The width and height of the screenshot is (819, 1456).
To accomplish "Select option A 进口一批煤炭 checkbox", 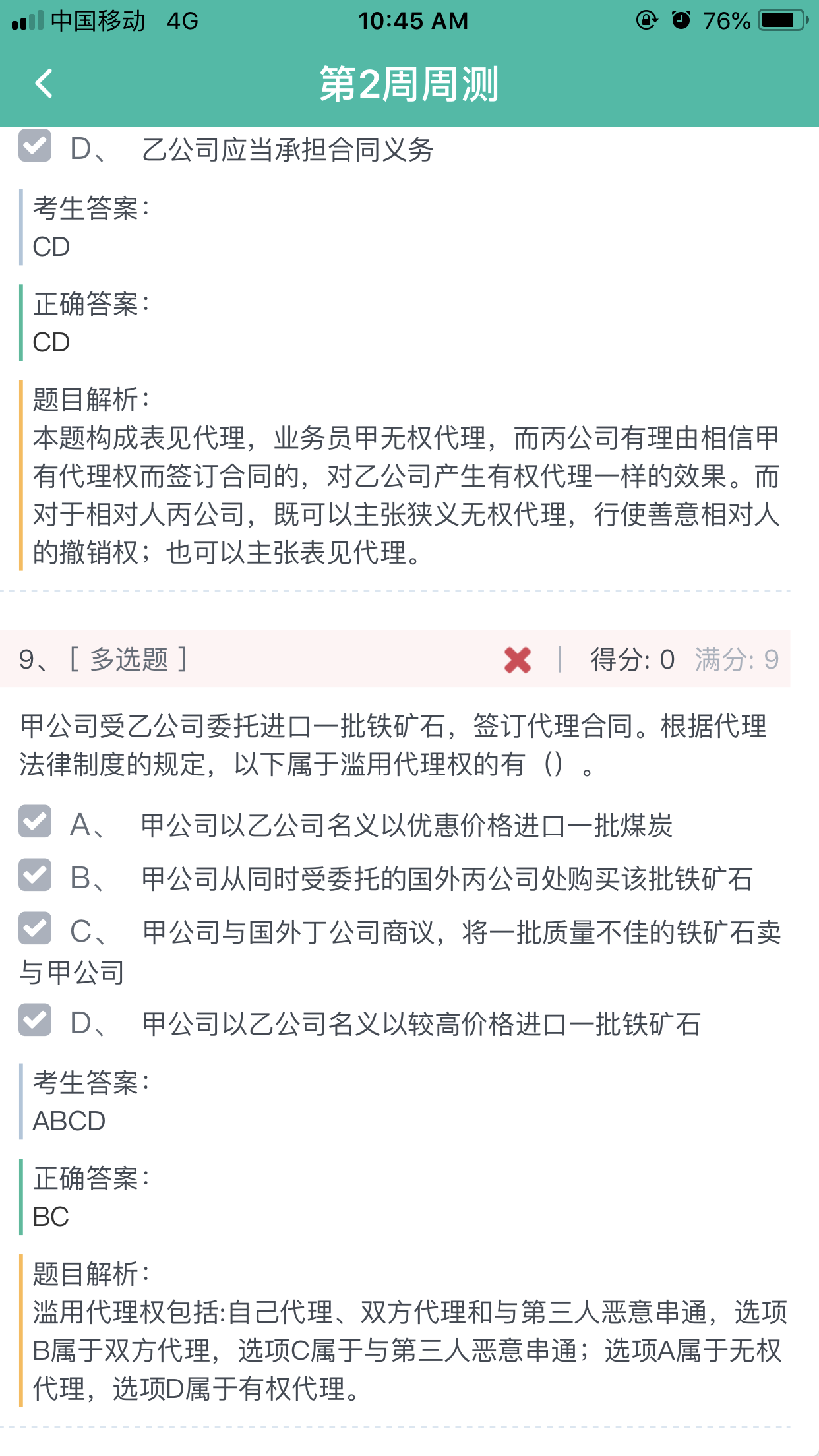I will coord(35,822).
